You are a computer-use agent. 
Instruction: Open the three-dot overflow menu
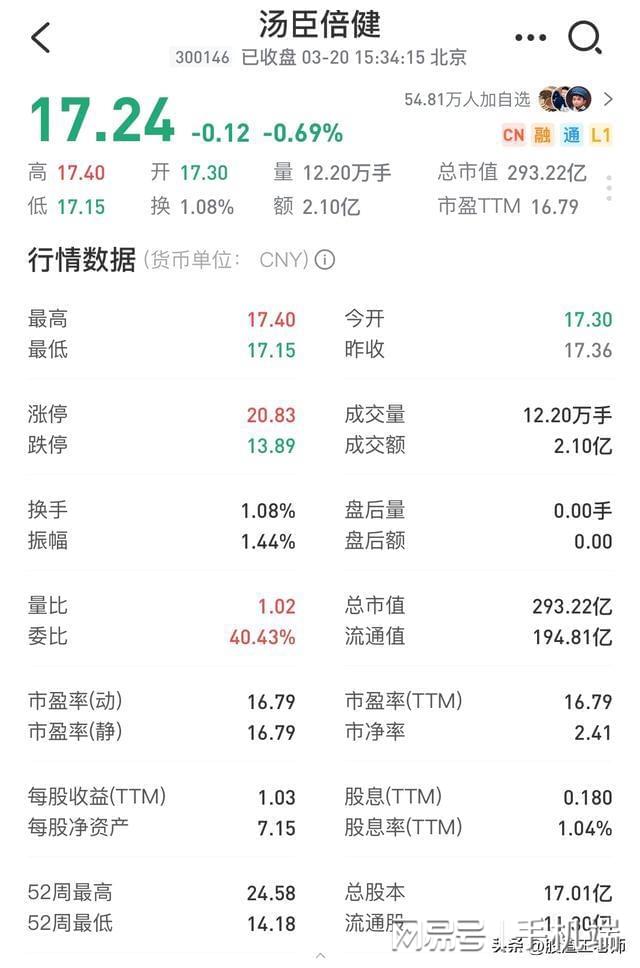tap(530, 38)
